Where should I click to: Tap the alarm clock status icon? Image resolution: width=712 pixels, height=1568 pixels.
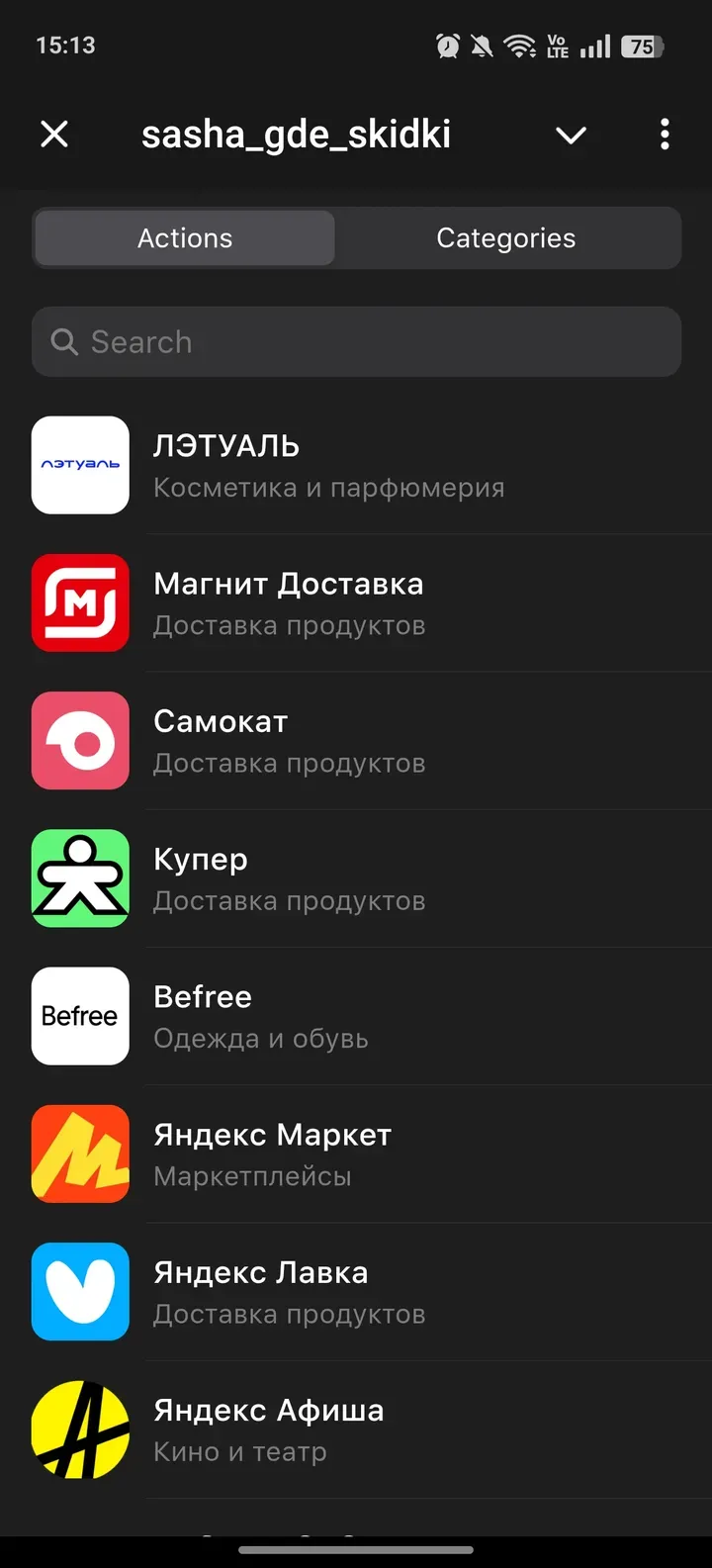pyautogui.click(x=447, y=46)
